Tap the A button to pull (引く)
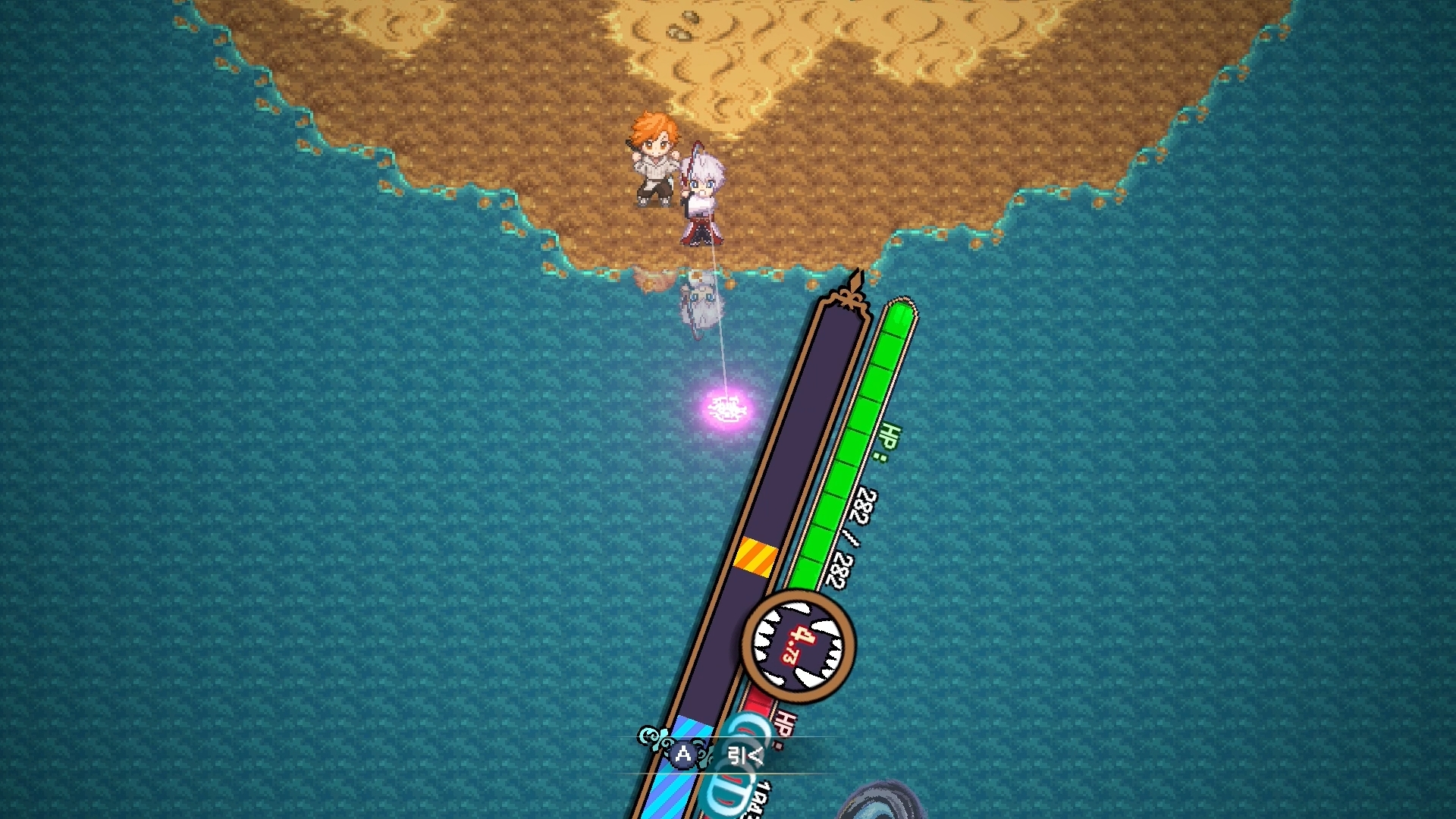 683,755
